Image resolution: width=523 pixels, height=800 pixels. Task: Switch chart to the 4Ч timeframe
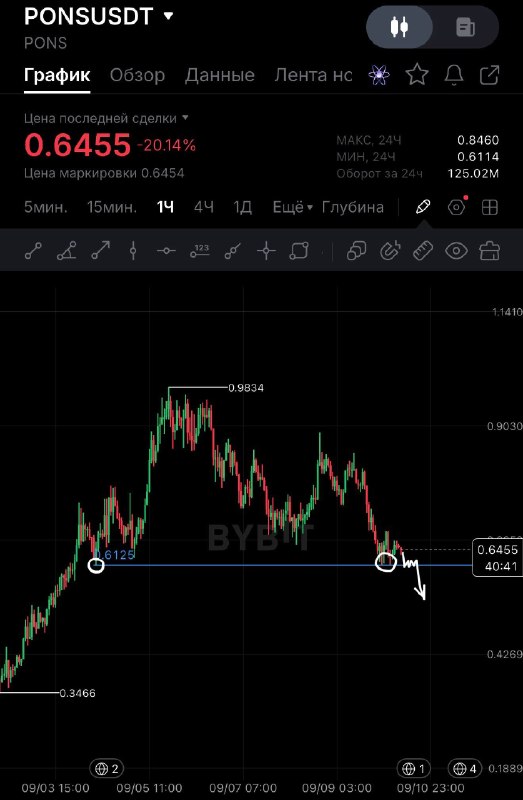[x=204, y=207]
